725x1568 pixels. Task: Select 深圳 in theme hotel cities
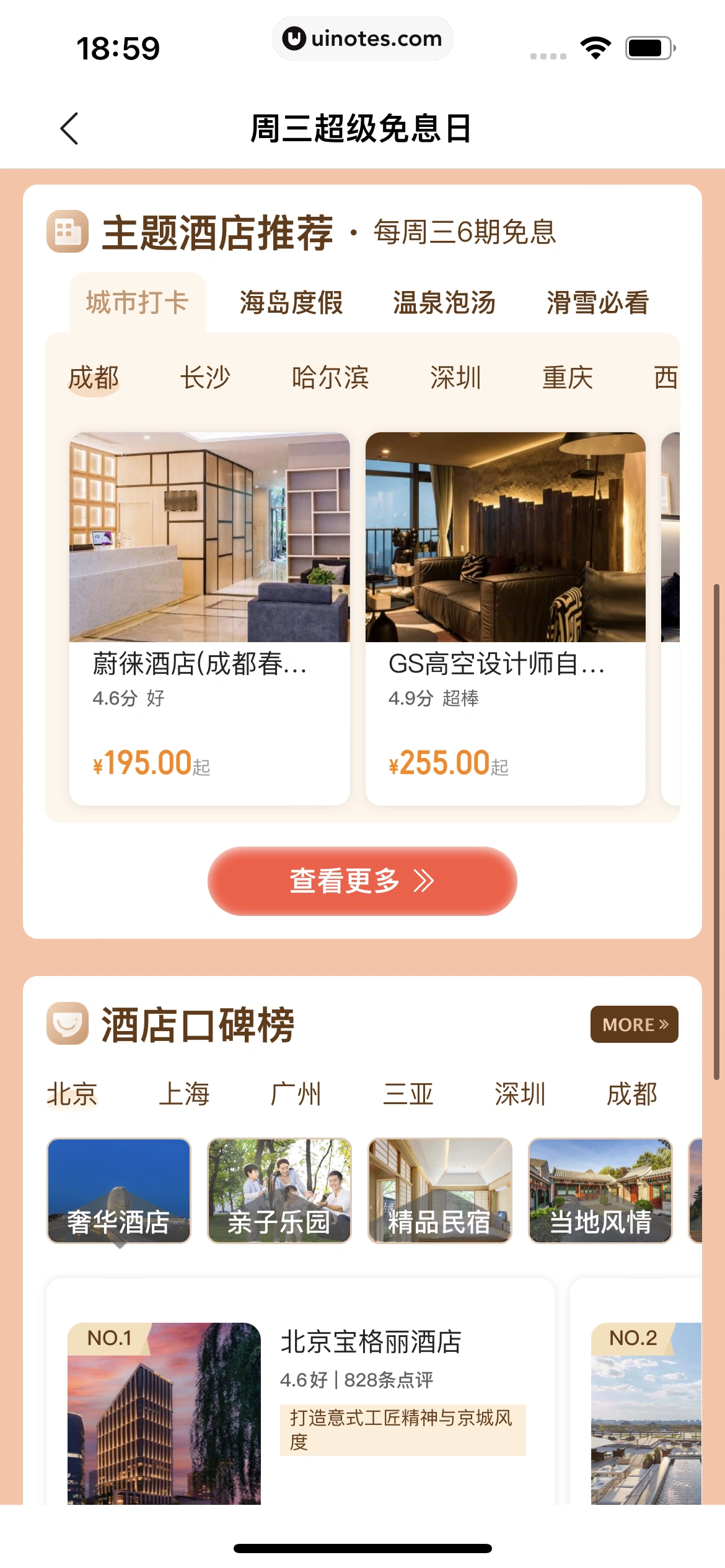[455, 377]
